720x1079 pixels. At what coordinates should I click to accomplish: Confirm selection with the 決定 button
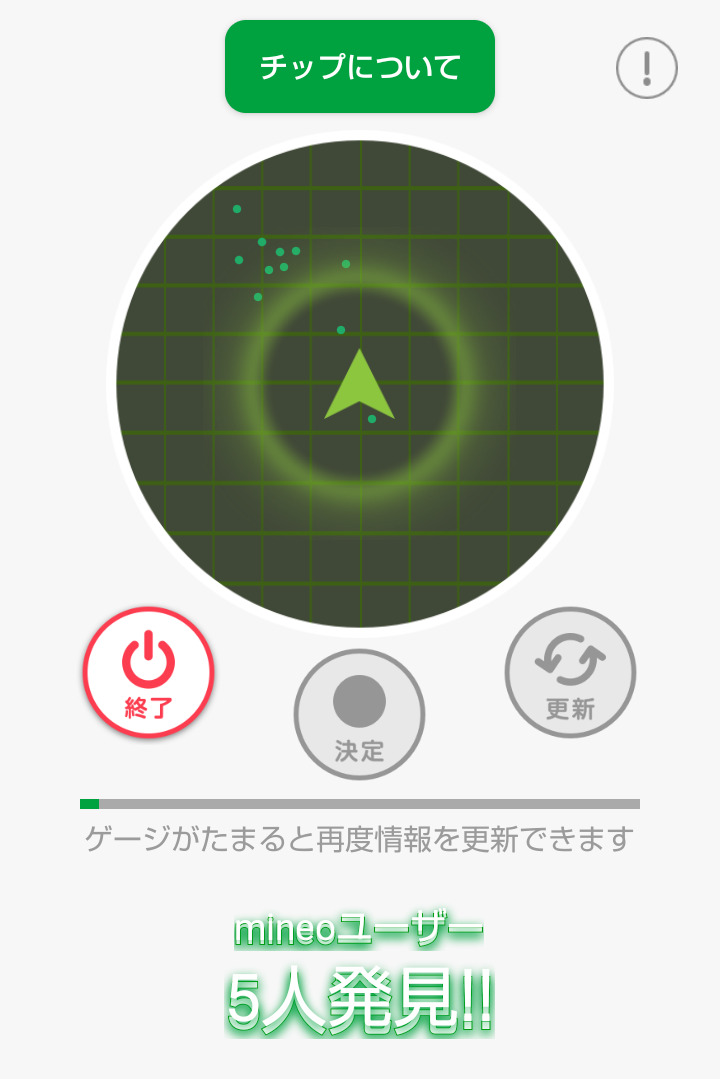coord(359,714)
